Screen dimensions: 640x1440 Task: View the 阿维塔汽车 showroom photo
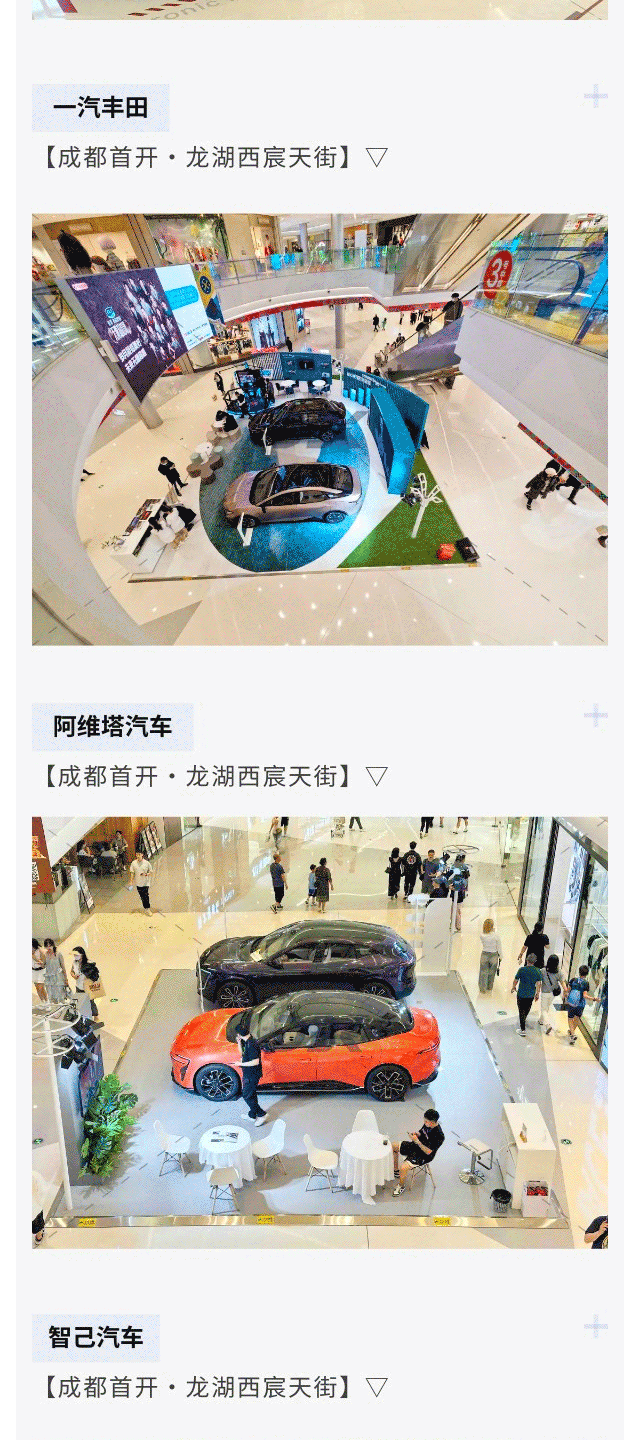[x=320, y=1032]
